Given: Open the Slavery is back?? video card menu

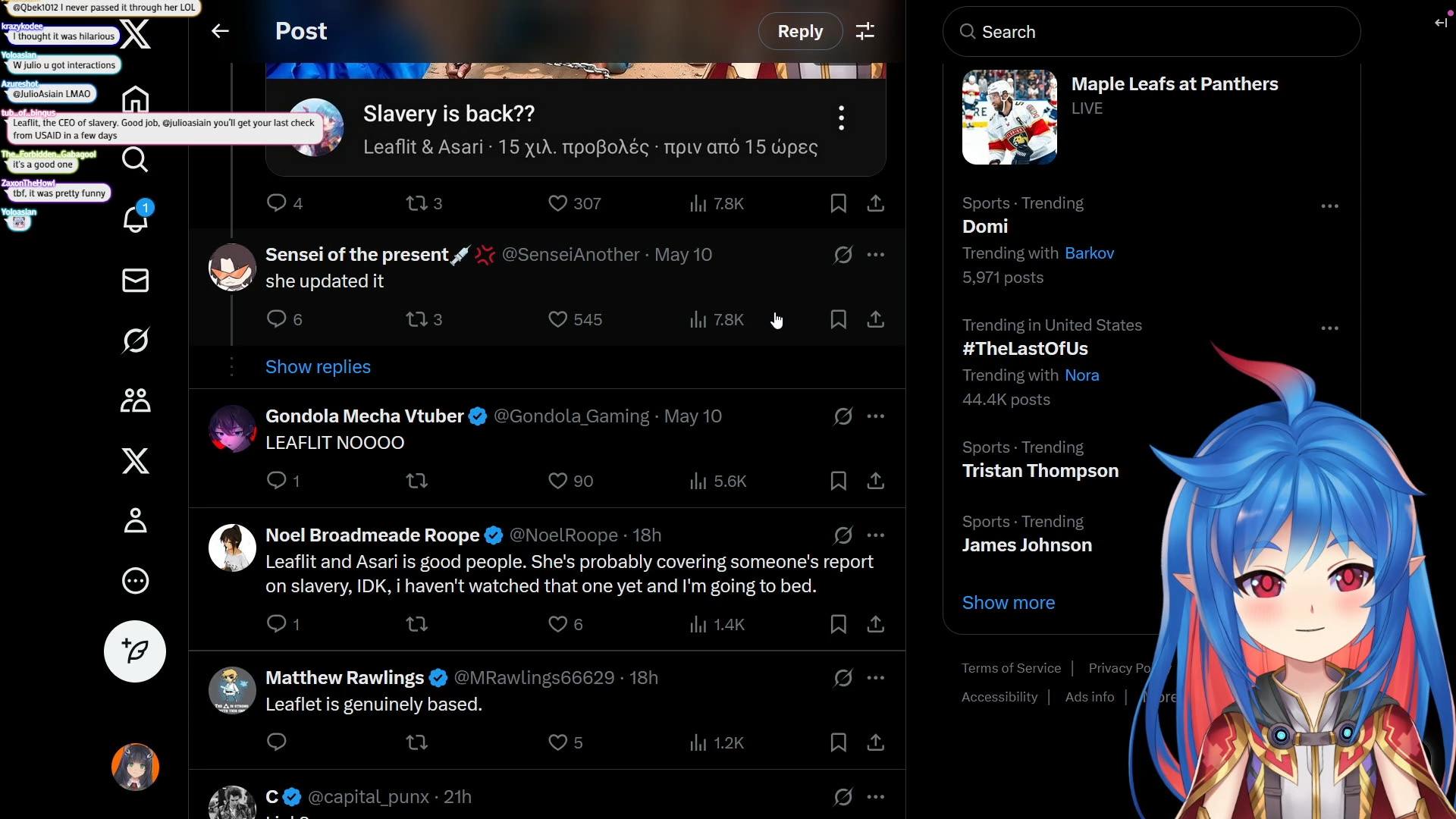Looking at the screenshot, I should point(841,118).
